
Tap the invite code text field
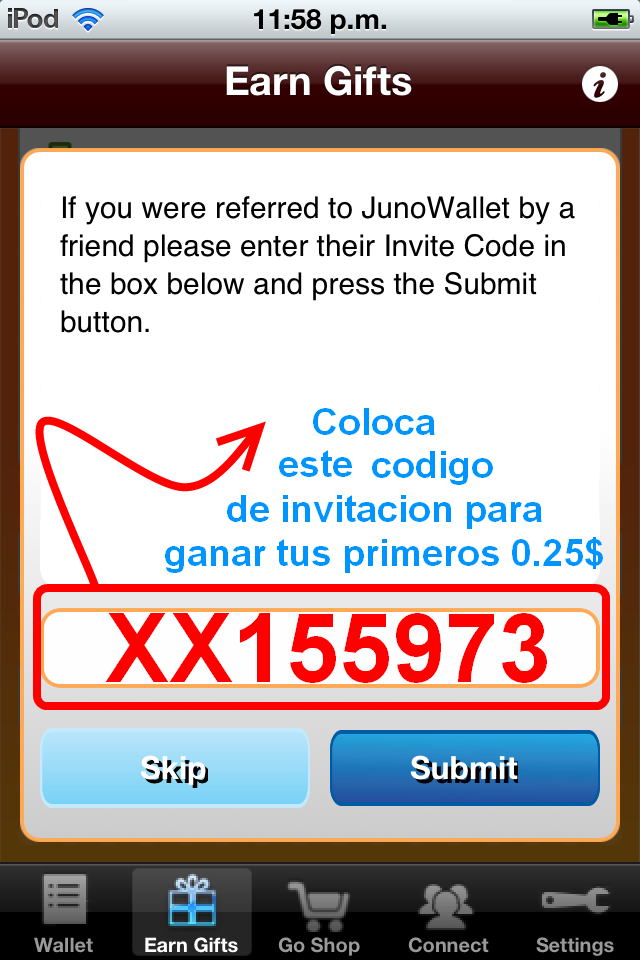[x=320, y=648]
